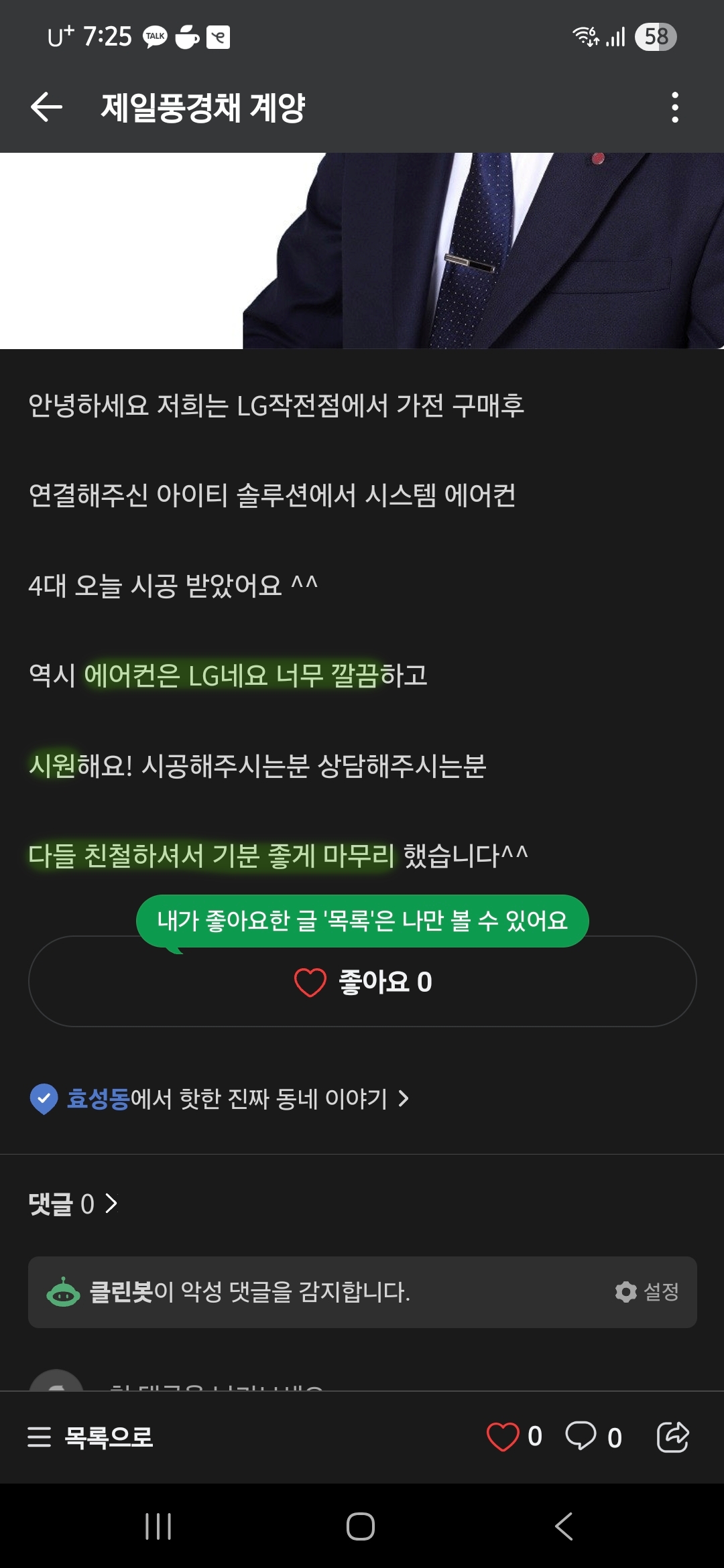724x1568 pixels.
Task: Open 효성동 hot neighborhood stories link
Action: 220,1099
